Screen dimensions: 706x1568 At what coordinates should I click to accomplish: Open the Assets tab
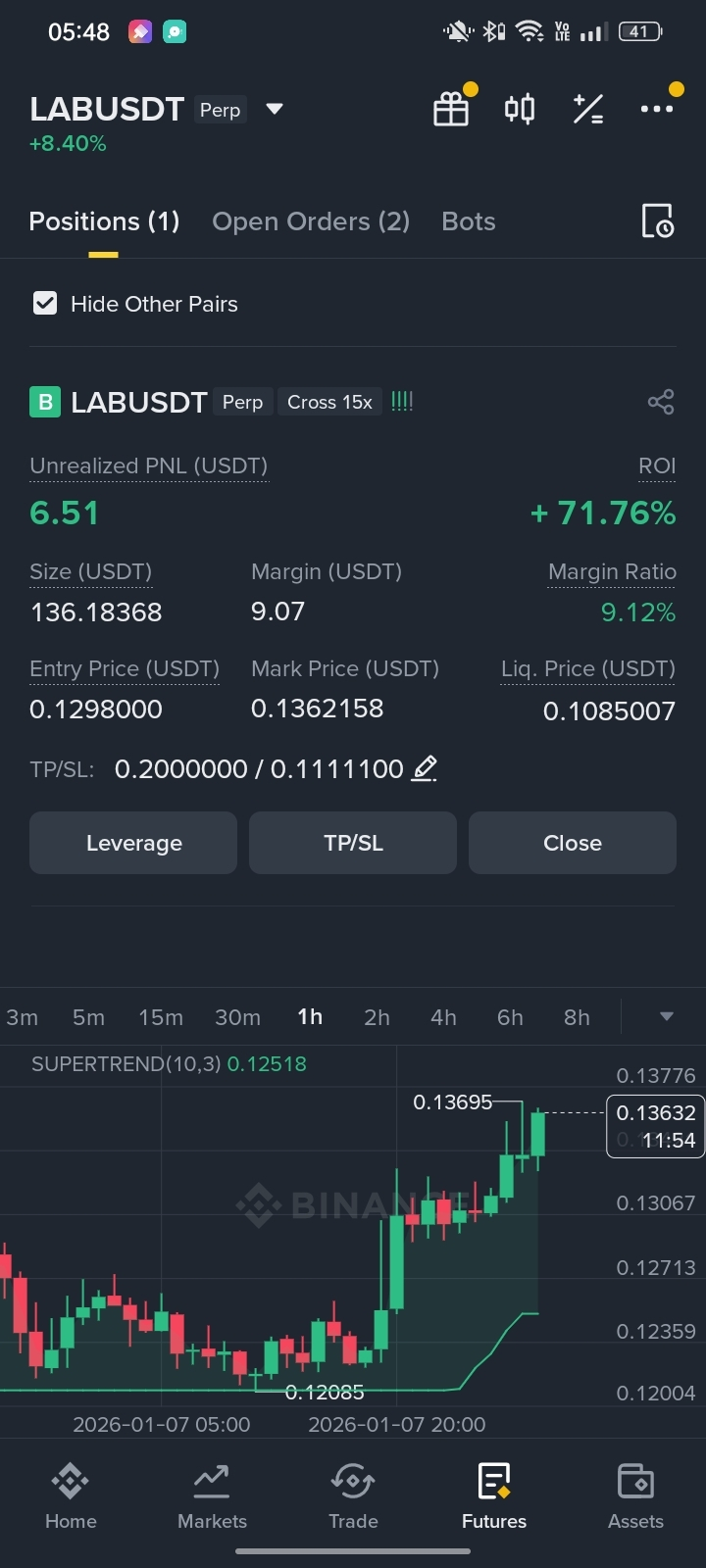(635, 1495)
